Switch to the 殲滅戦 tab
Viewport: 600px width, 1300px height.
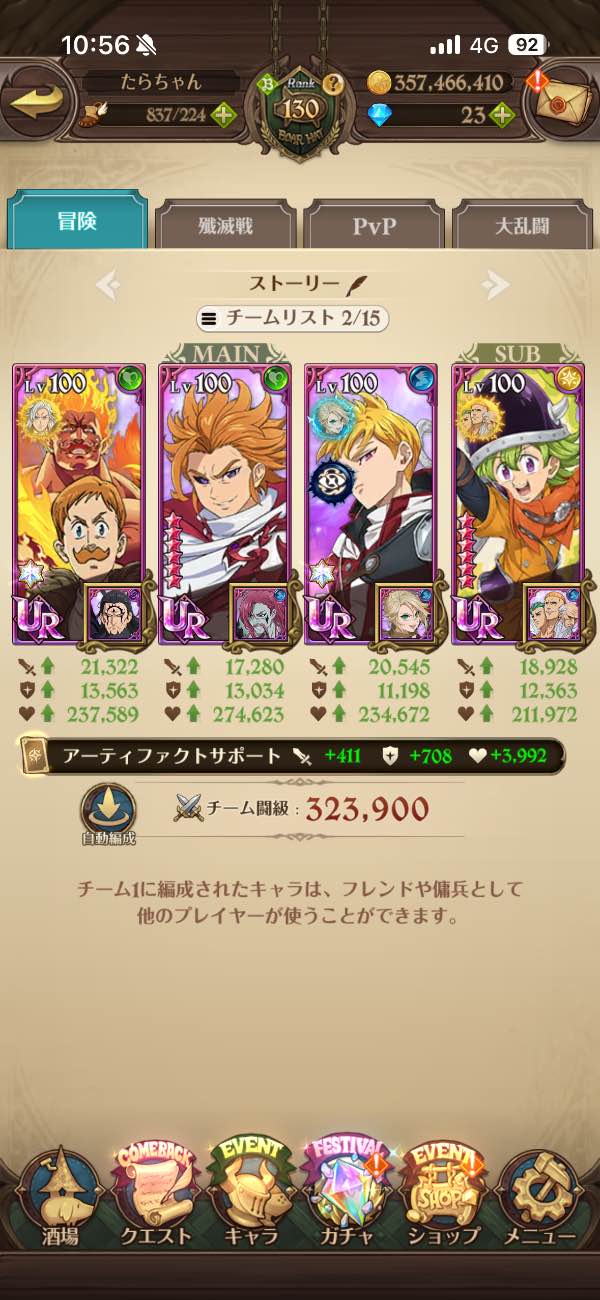225,224
